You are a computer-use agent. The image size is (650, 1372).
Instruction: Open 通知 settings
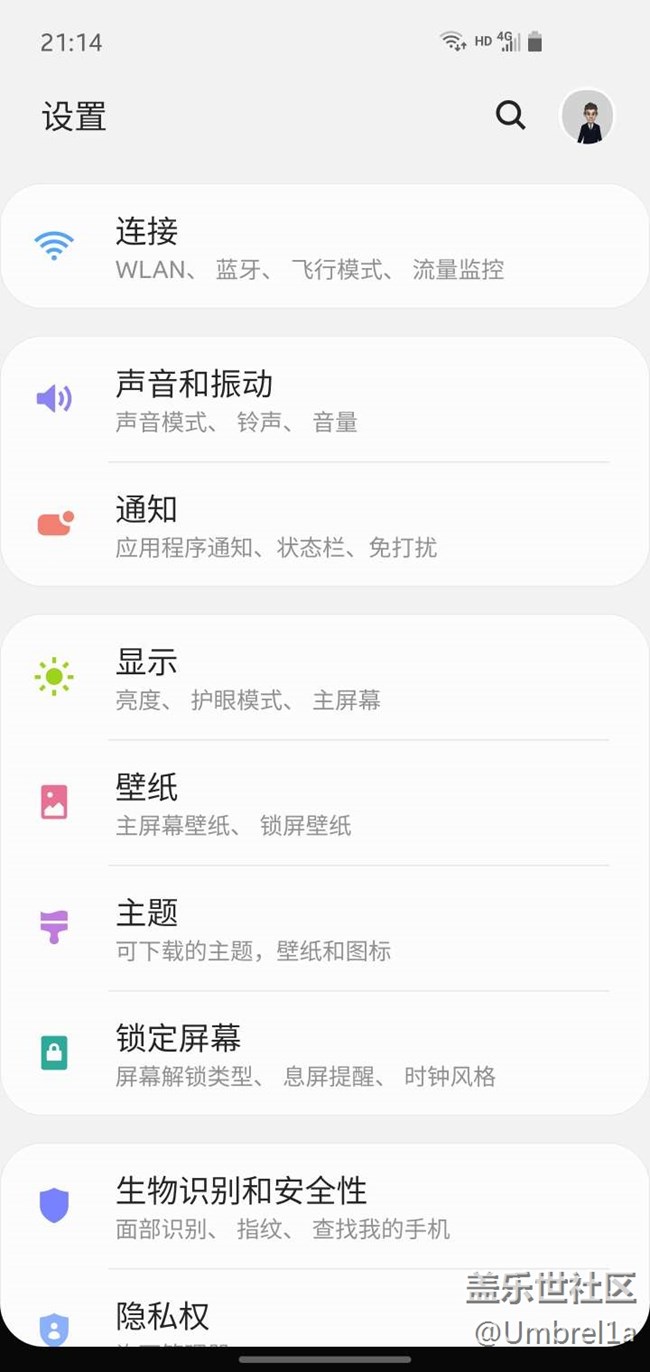tap(324, 525)
